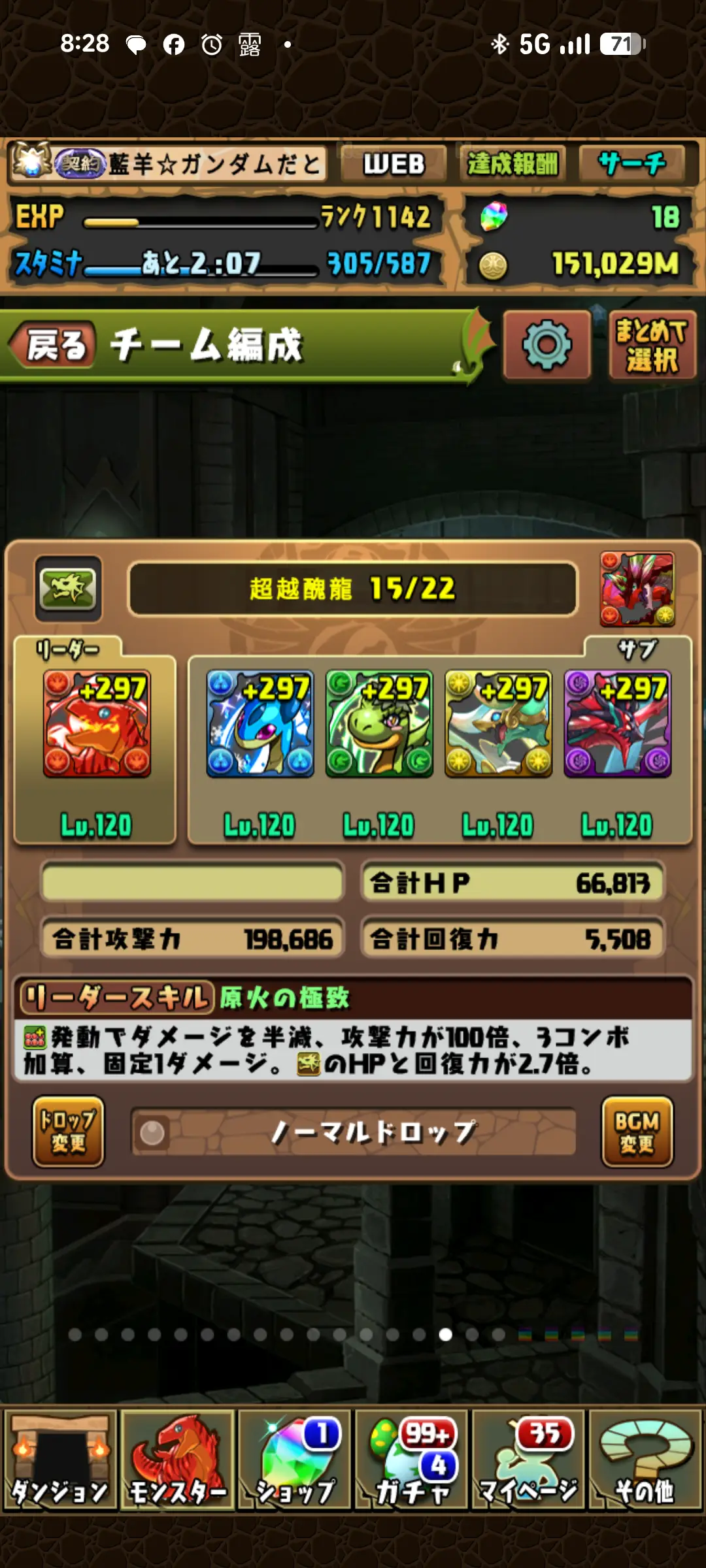Tap the ドロップ変更 button
The width and height of the screenshot is (706, 1568).
[68, 1132]
